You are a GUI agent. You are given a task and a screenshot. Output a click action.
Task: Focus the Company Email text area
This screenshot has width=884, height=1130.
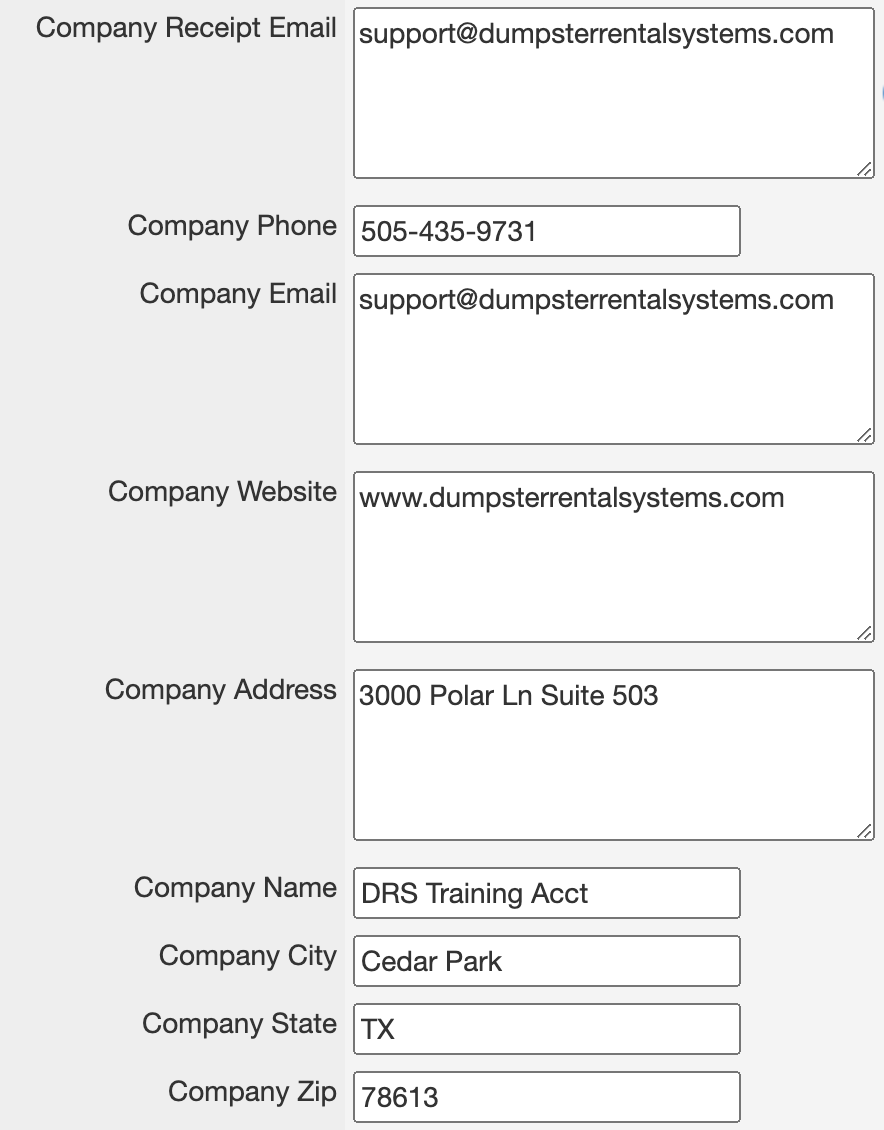point(613,359)
